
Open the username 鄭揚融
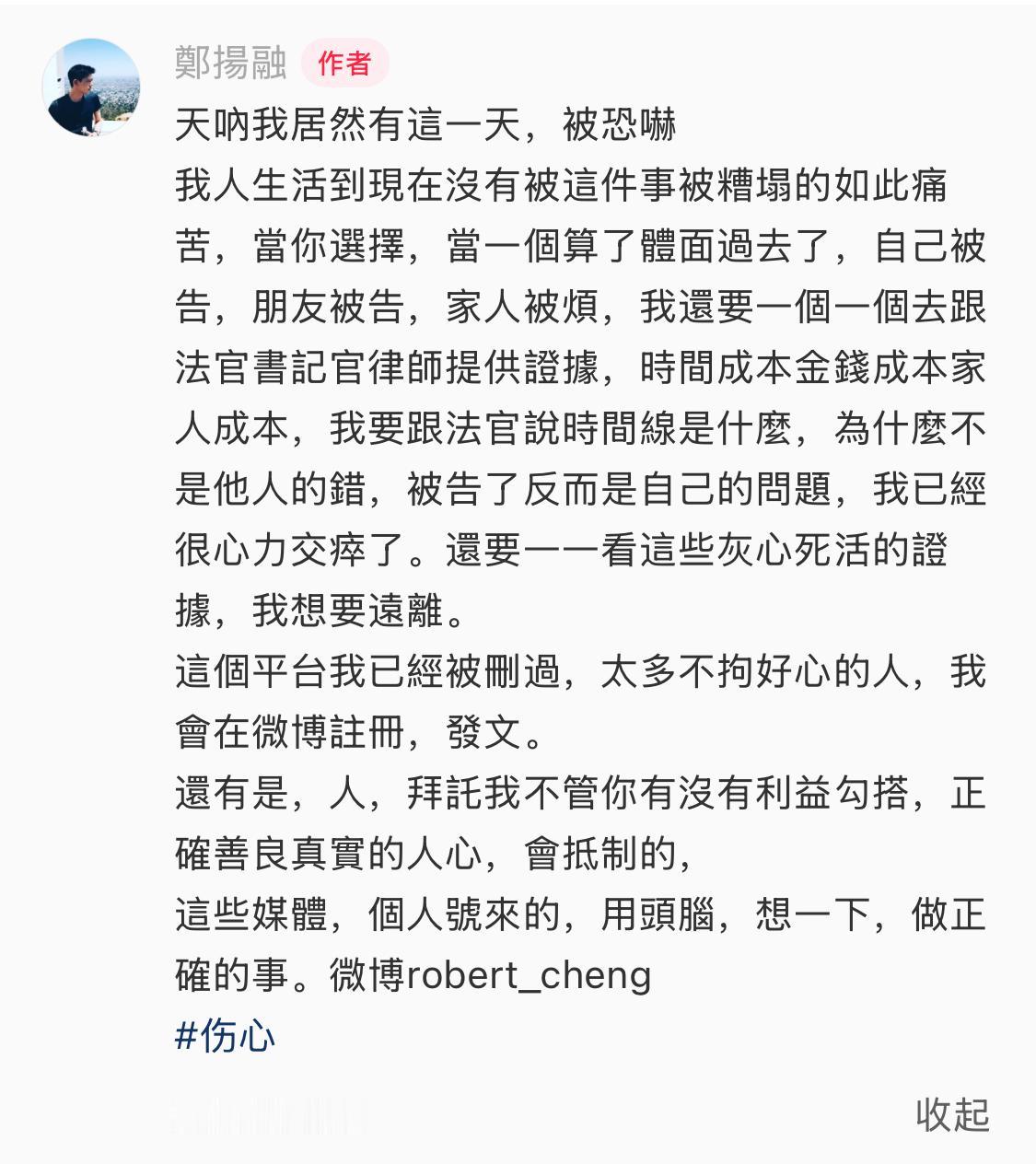(x=230, y=63)
